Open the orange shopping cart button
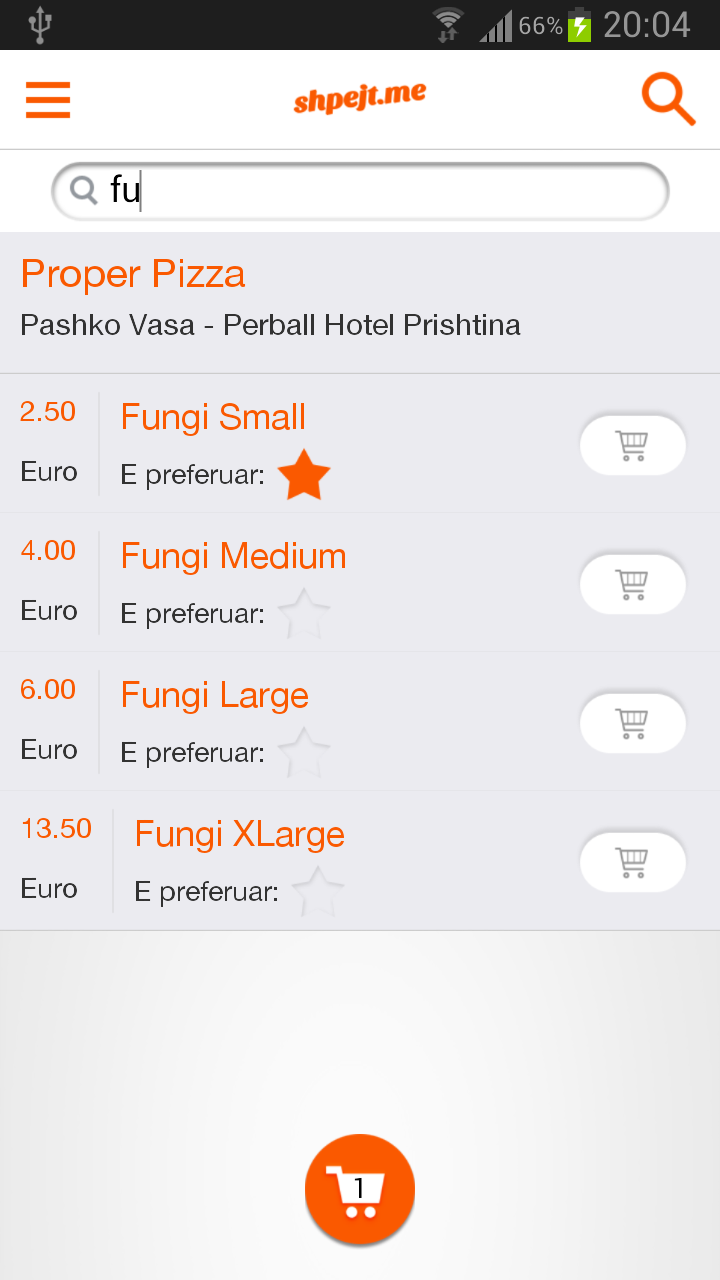 point(360,1190)
